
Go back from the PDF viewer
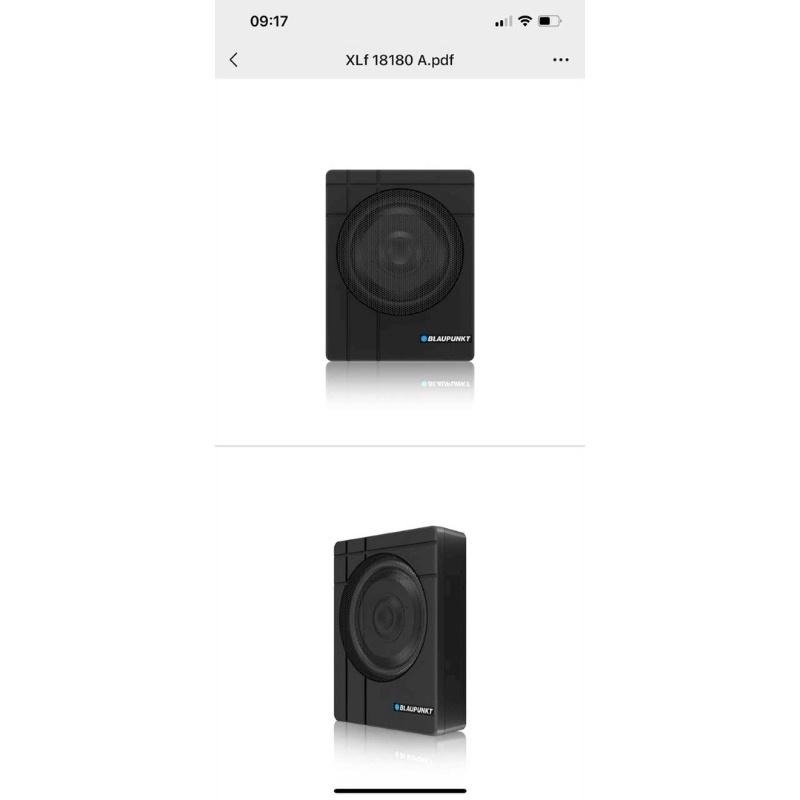(234, 60)
